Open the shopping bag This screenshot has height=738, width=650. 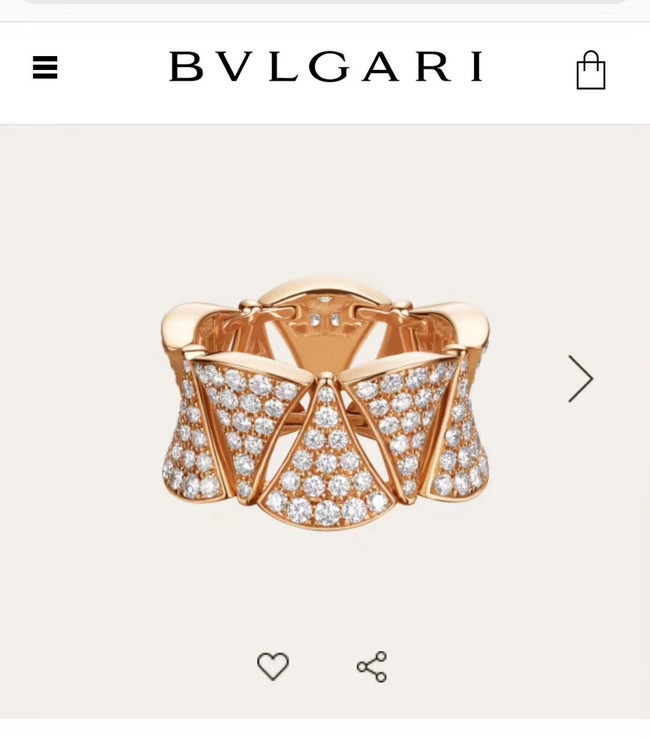click(x=590, y=70)
